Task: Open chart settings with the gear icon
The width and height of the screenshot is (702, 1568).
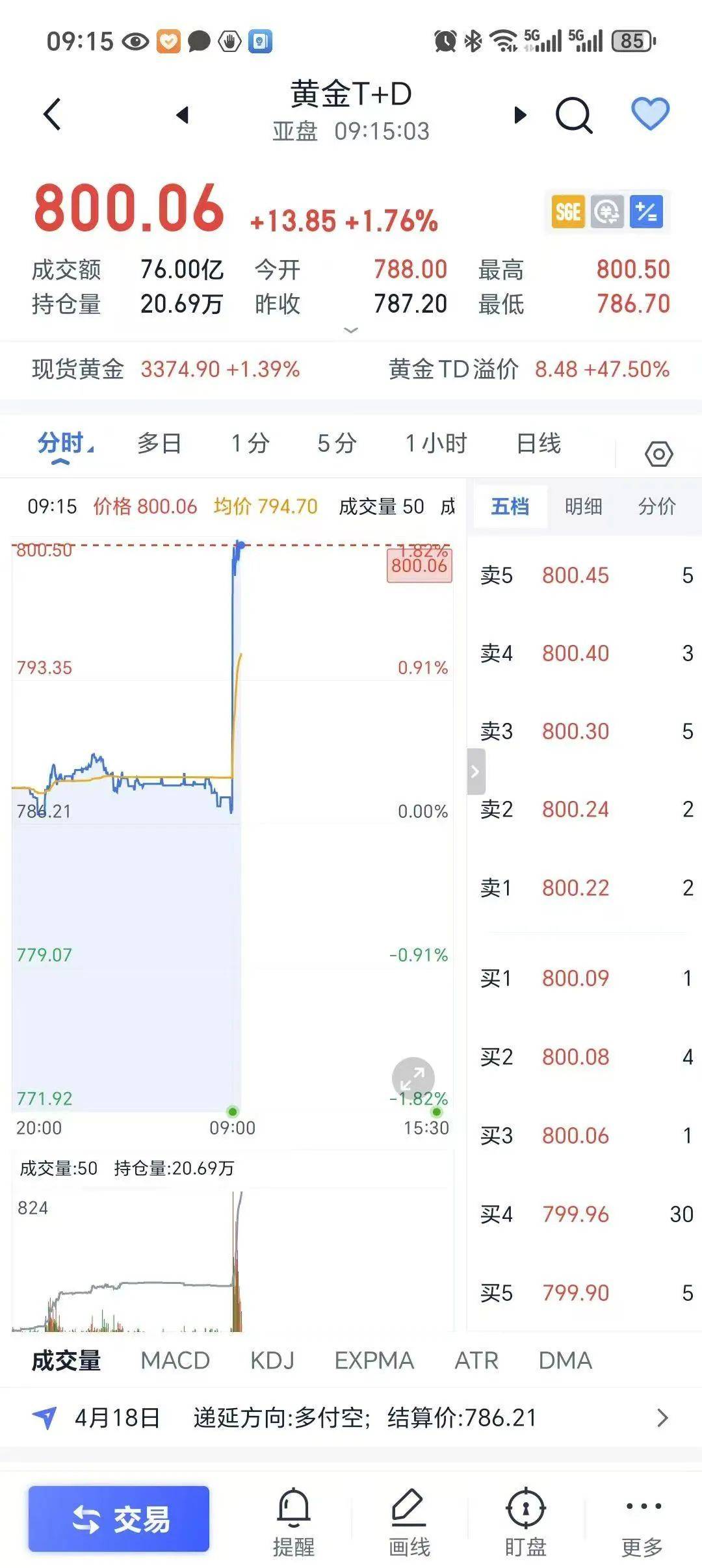Action: click(659, 454)
